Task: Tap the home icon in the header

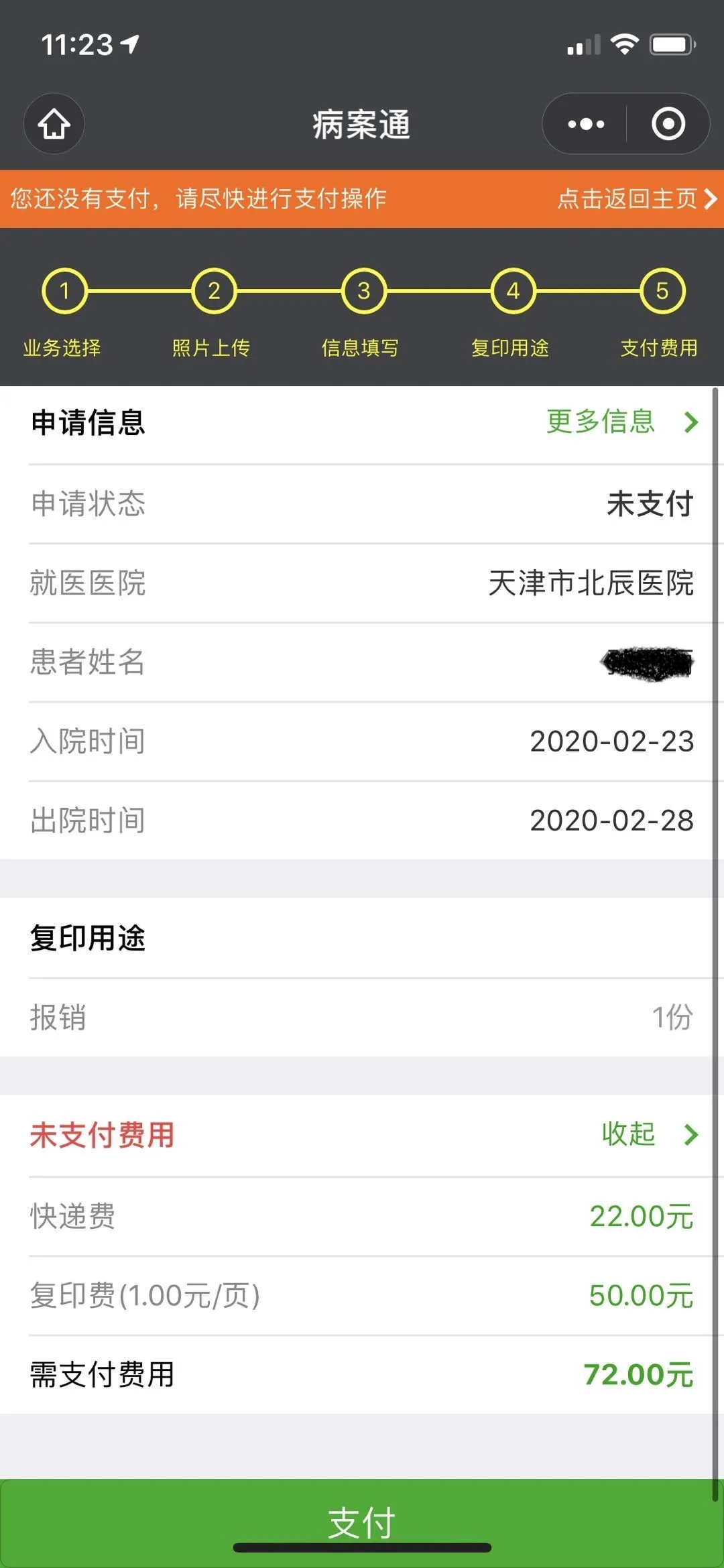Action: (x=54, y=124)
